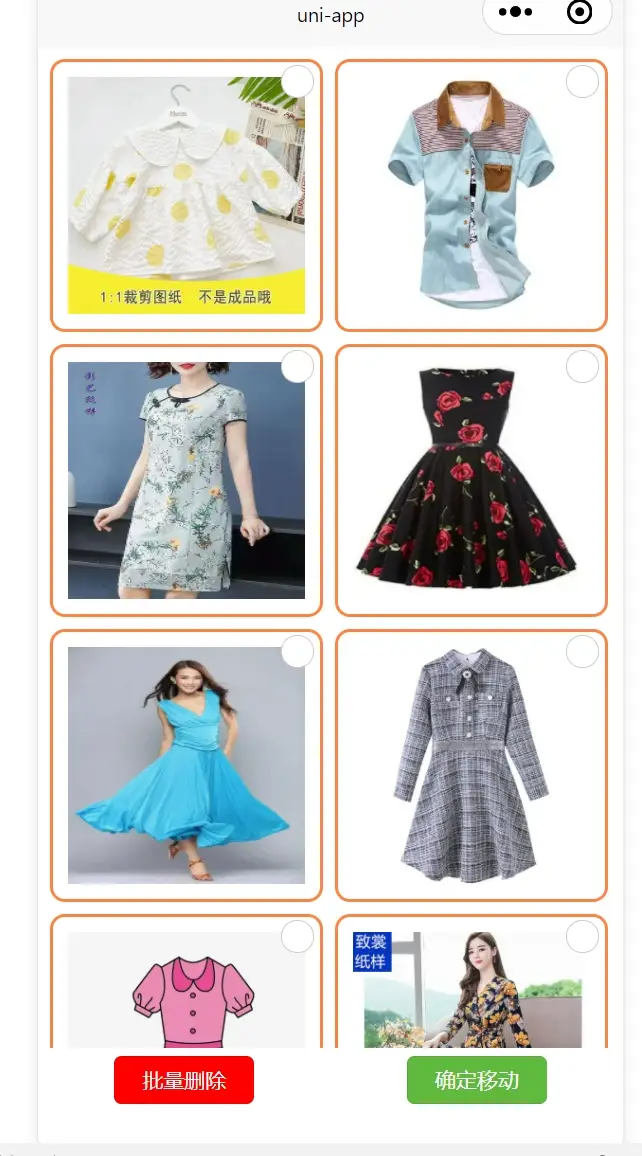Screen dimensions: 642x1156
Task: Select the 致裳纸样 floral dress checkbox
Action: (582, 937)
